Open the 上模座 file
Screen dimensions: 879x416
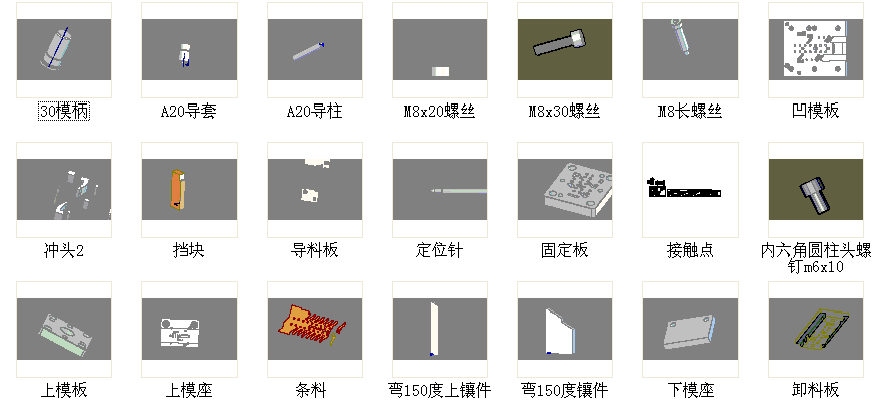point(189,329)
